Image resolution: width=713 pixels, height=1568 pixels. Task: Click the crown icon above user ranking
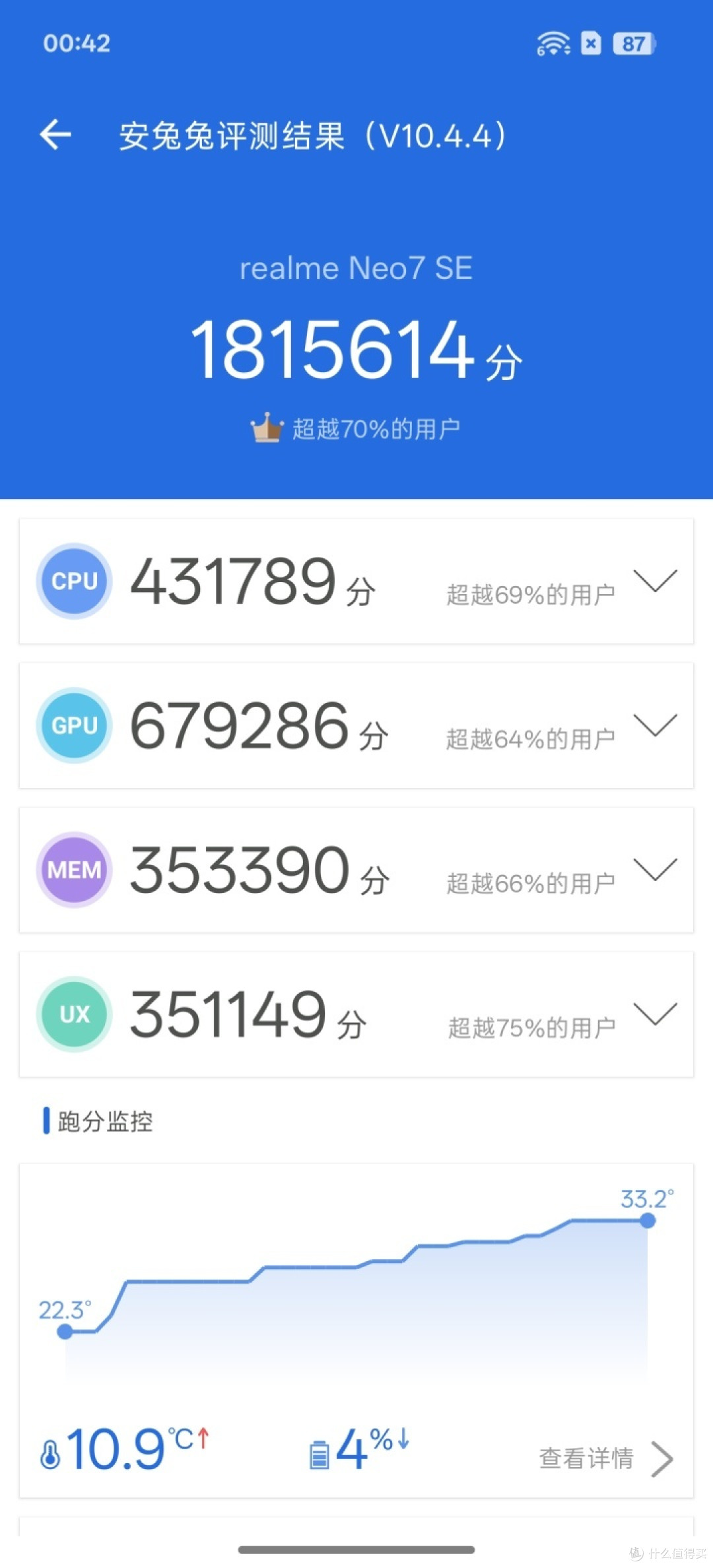click(266, 427)
